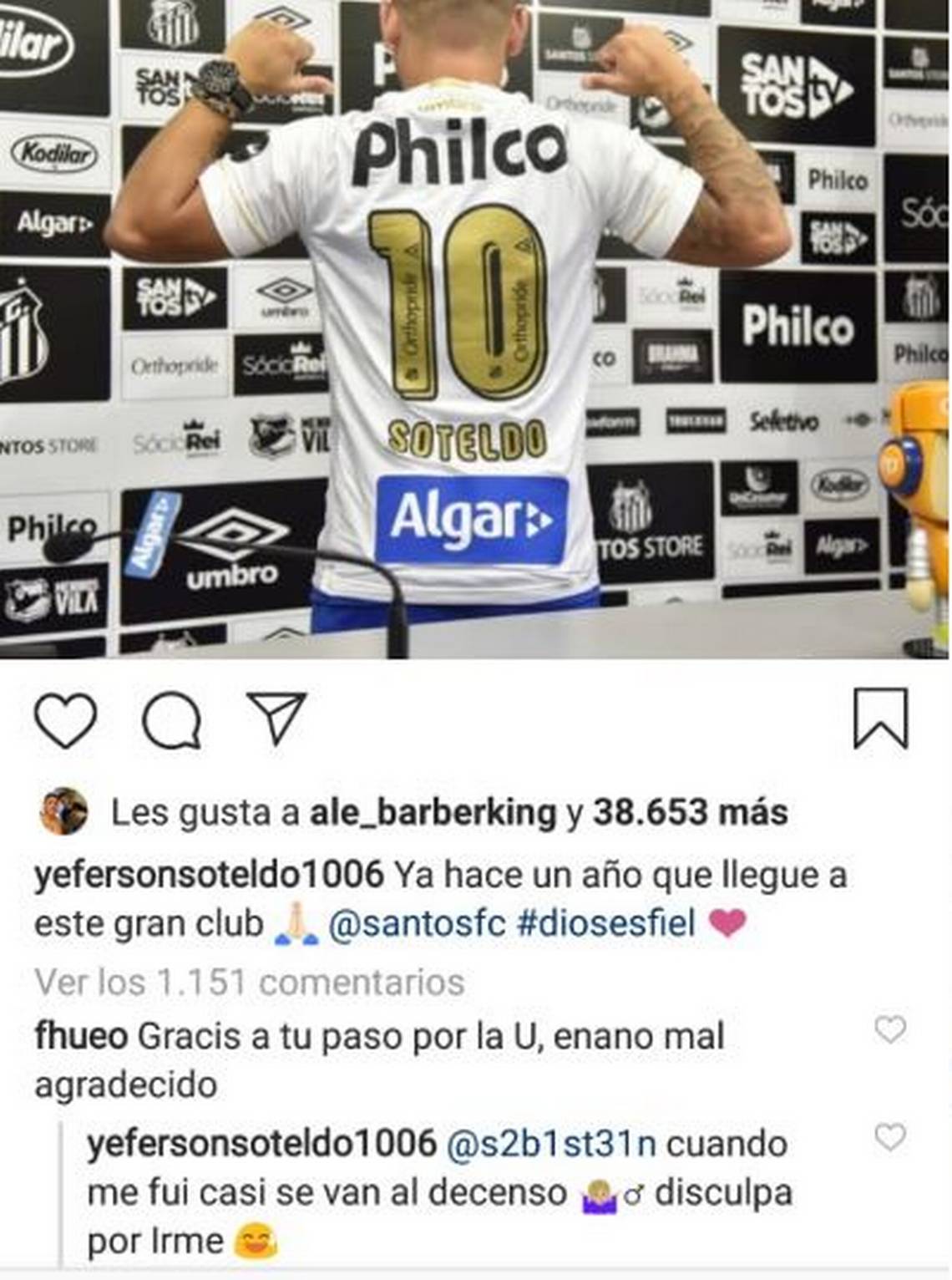952x1280 pixels.
Task: Open fhueo's profile
Action: 80,1037
